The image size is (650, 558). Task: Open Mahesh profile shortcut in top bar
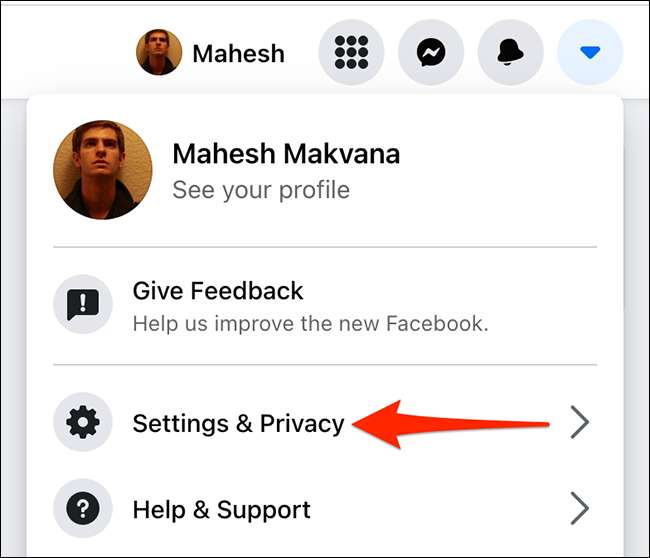pyautogui.click(x=212, y=52)
